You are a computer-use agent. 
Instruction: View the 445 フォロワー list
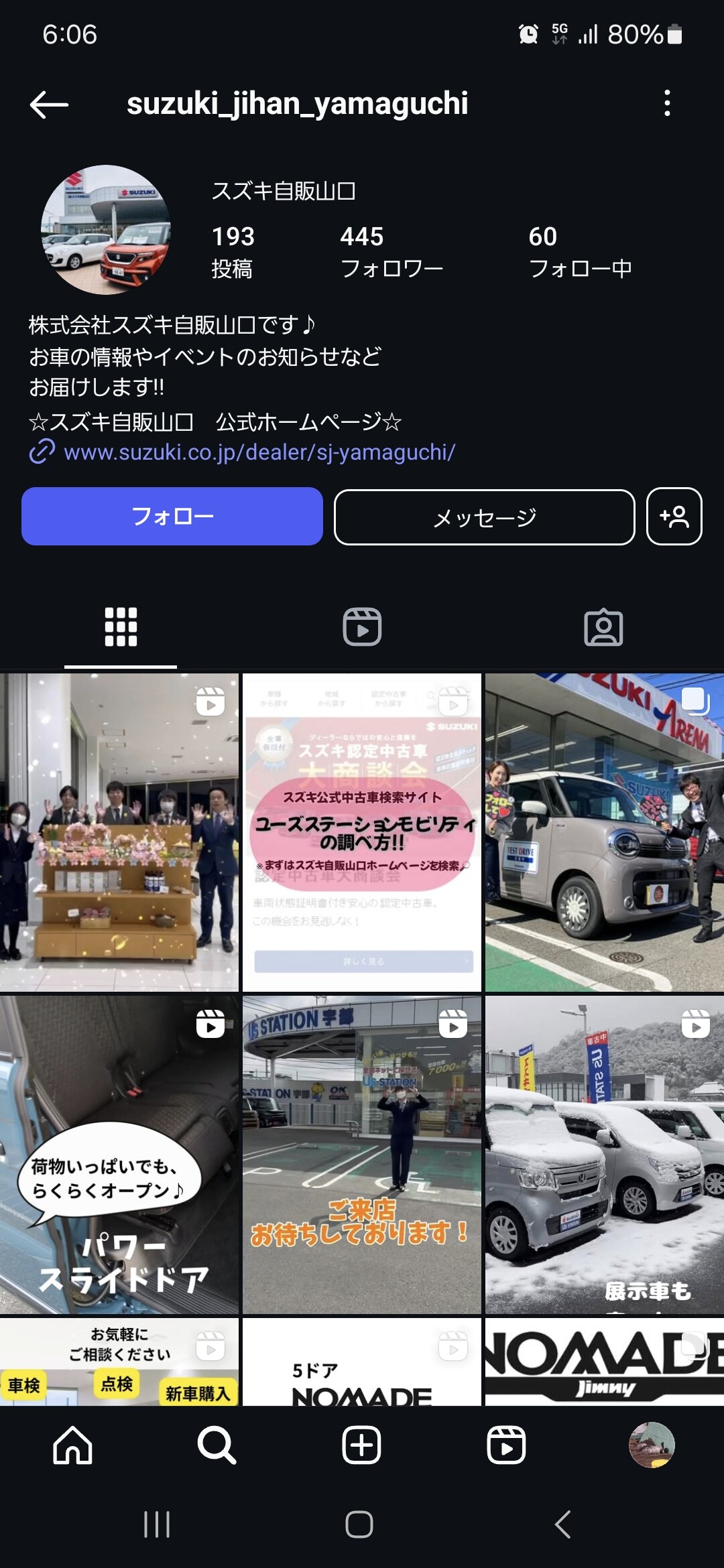click(x=391, y=251)
